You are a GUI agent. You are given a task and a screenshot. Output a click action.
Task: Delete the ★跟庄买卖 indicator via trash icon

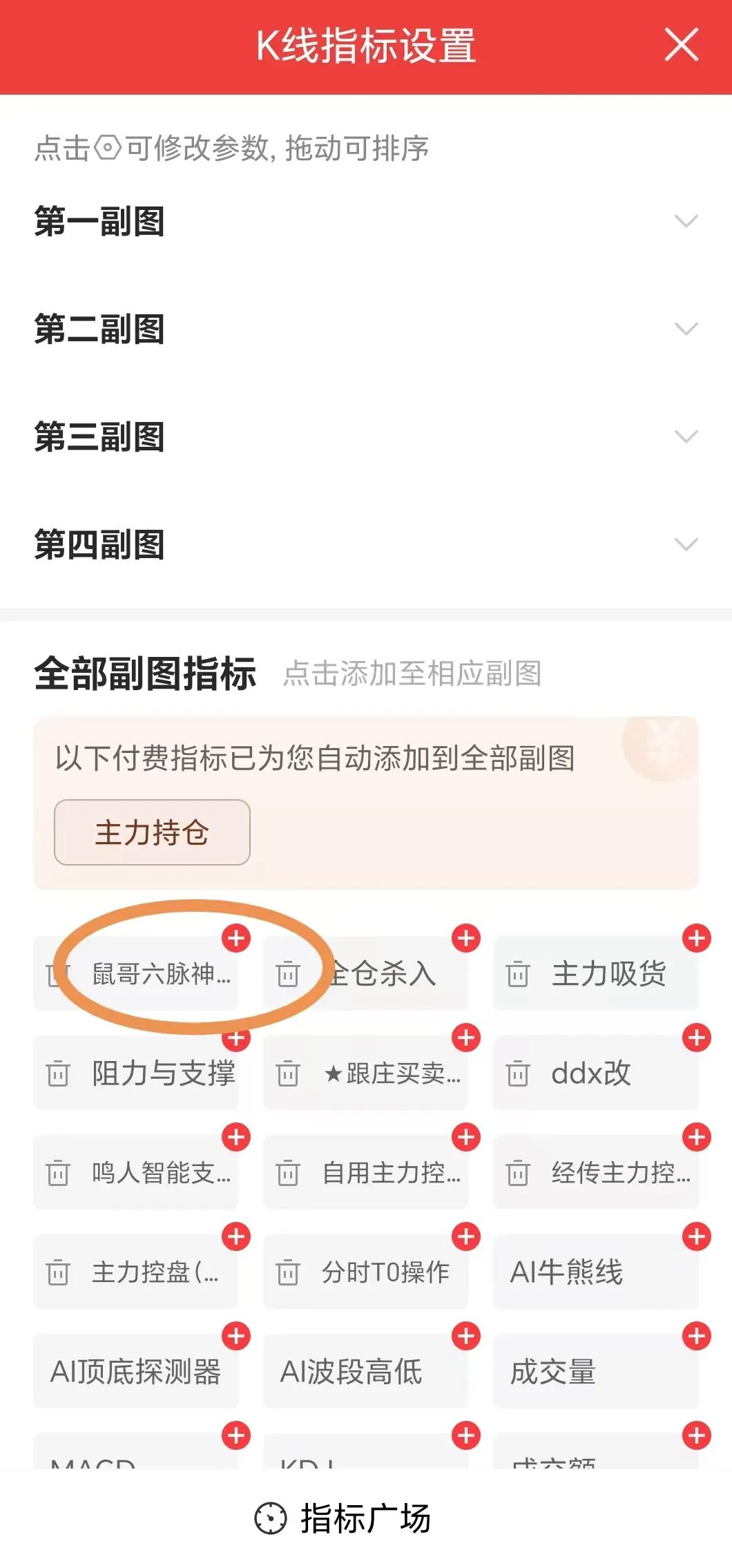(x=288, y=1074)
